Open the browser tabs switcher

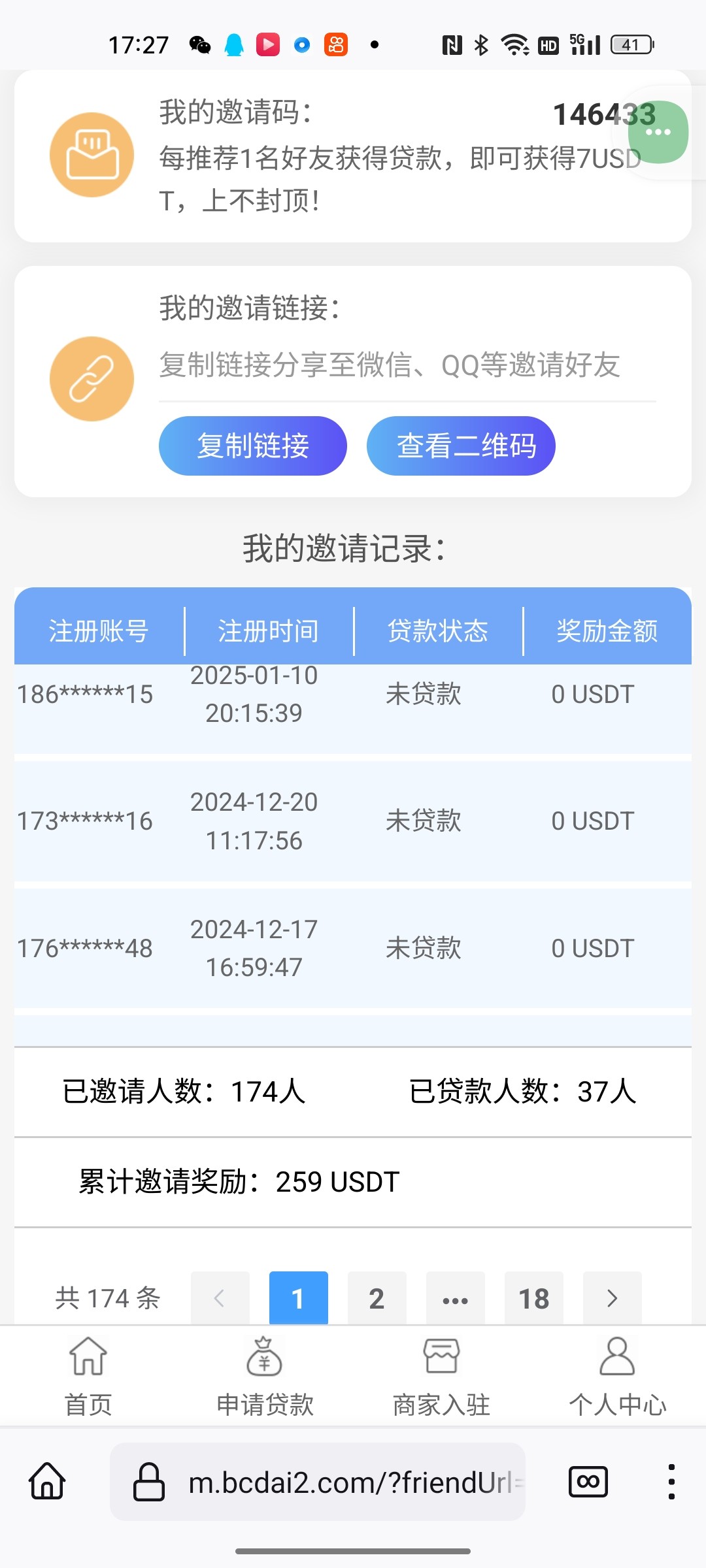point(588,1481)
